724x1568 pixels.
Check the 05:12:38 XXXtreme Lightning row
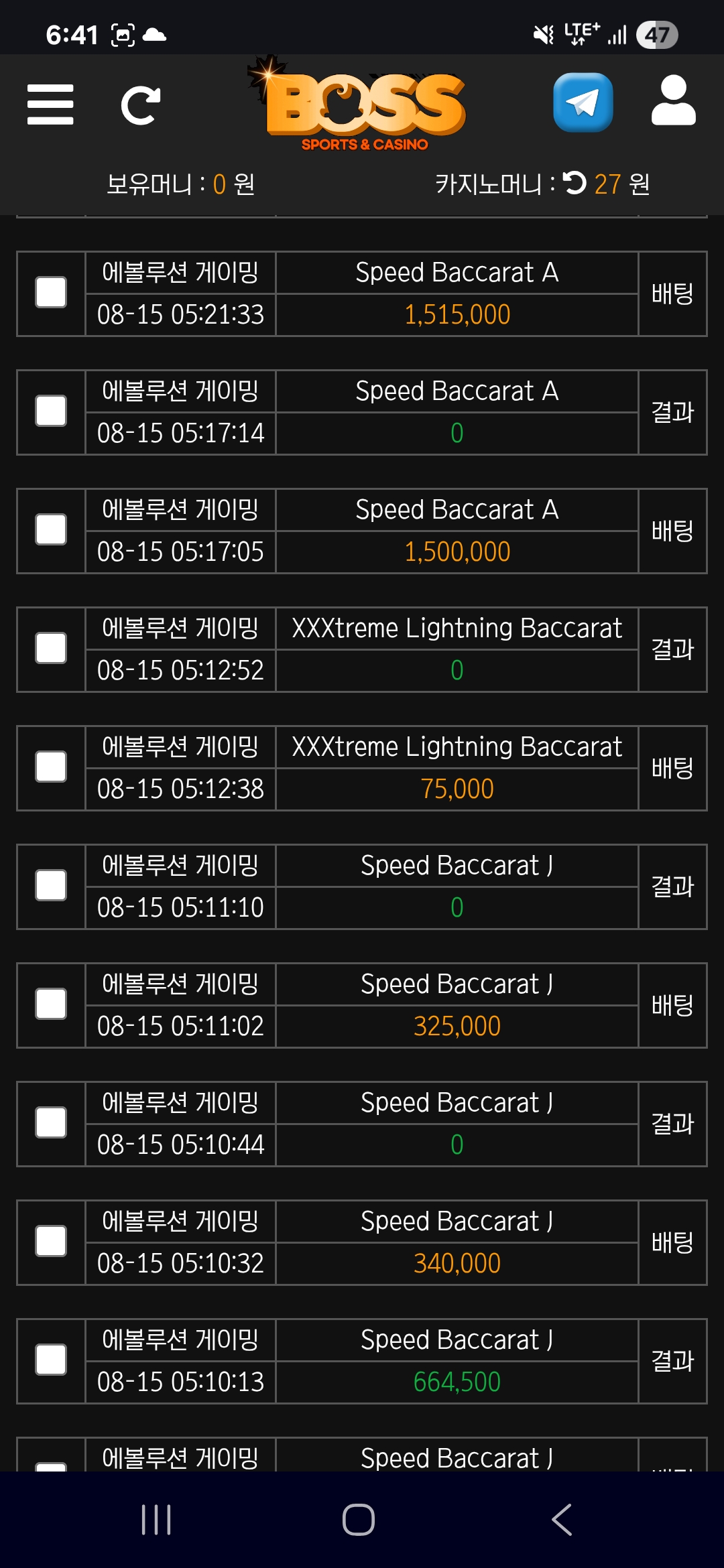pos(51,767)
